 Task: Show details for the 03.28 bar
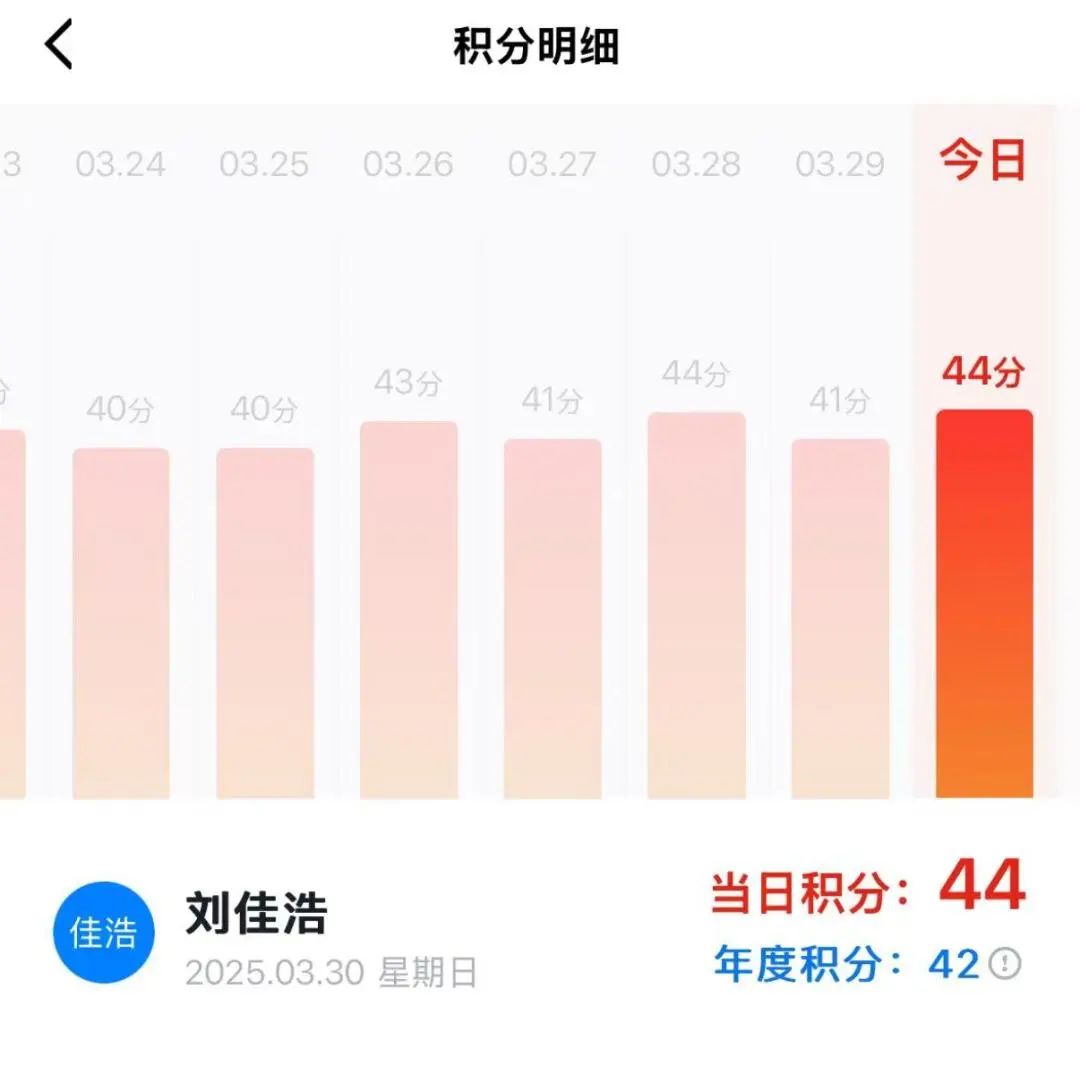point(697,605)
